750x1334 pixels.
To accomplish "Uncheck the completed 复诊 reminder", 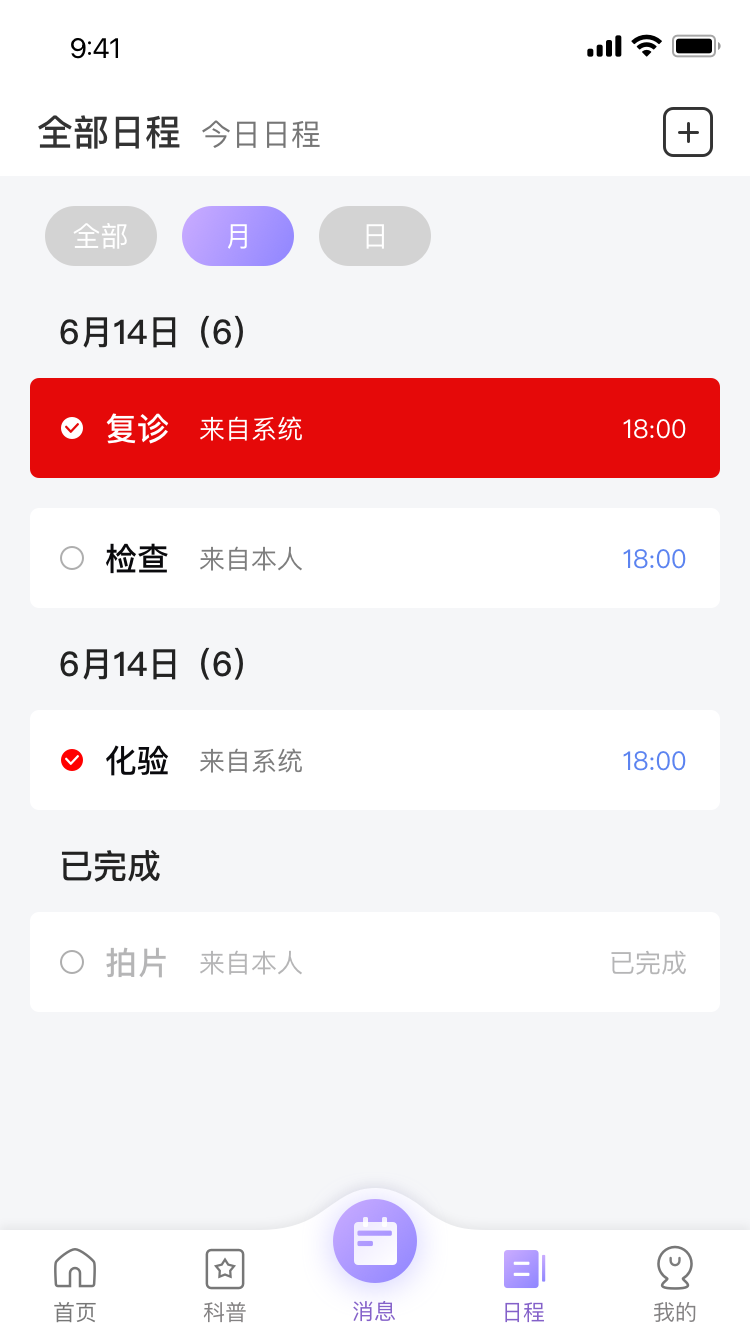I will point(72,428).
